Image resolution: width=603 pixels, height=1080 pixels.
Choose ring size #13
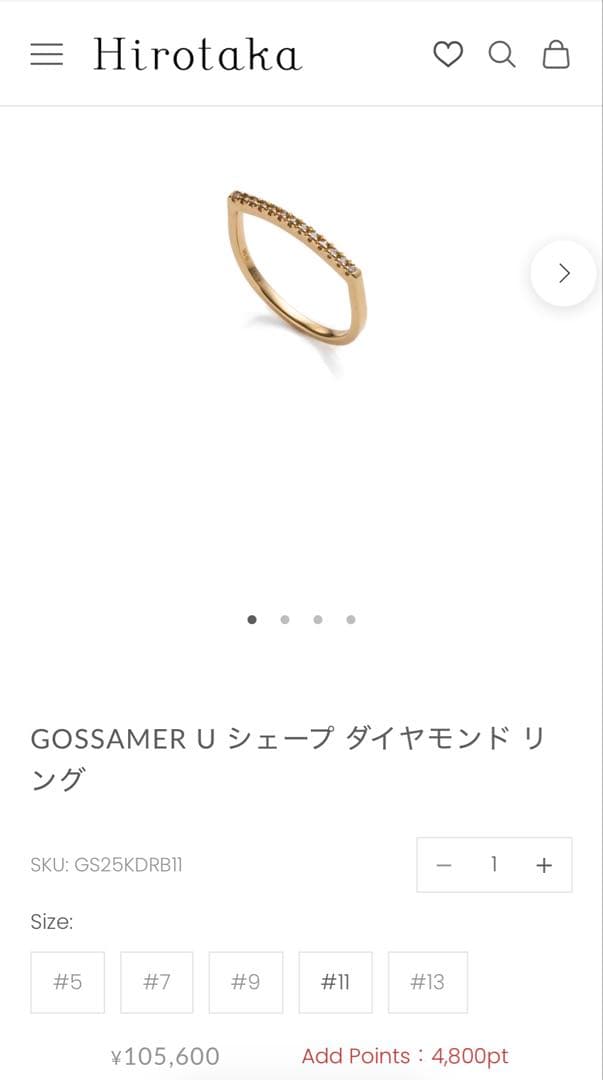(427, 982)
